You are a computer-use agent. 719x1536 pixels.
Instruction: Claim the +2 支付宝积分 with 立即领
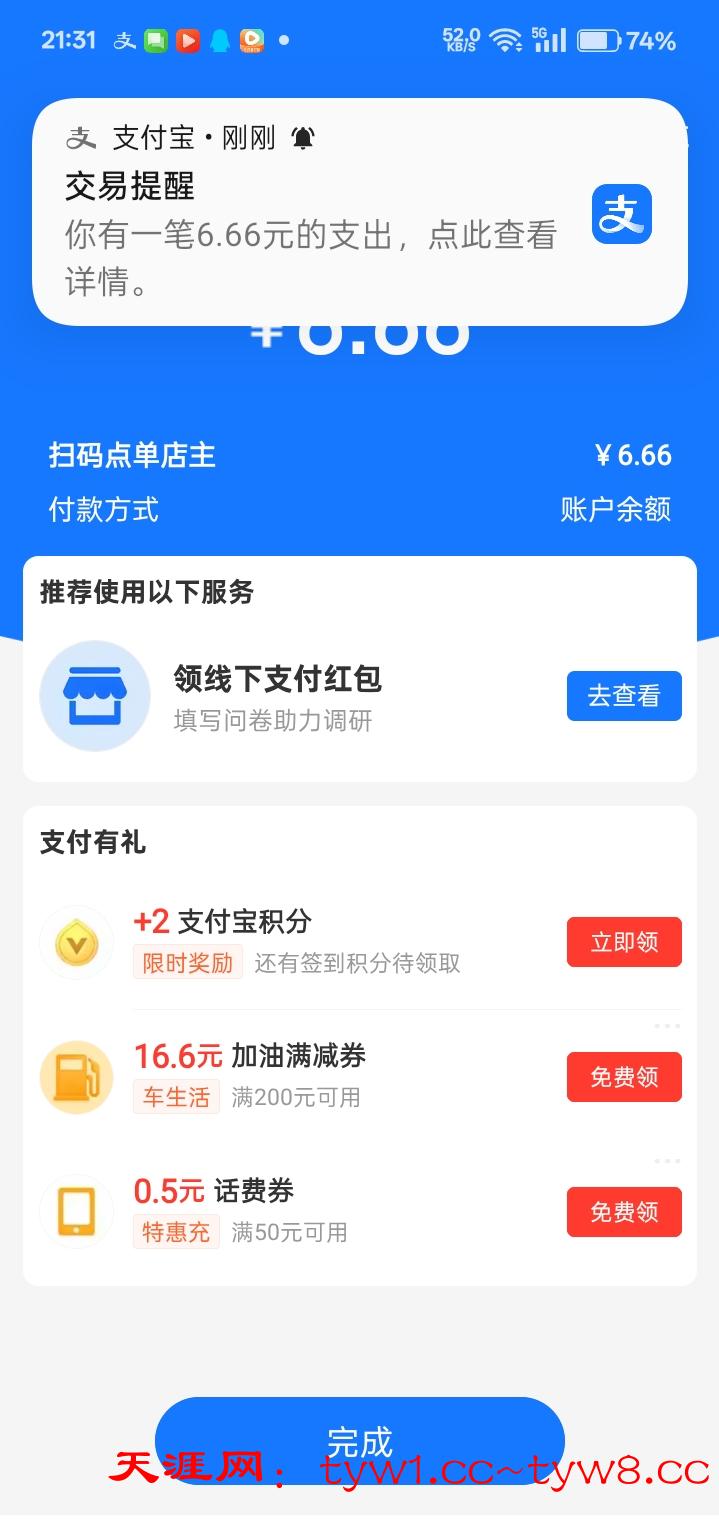point(624,942)
